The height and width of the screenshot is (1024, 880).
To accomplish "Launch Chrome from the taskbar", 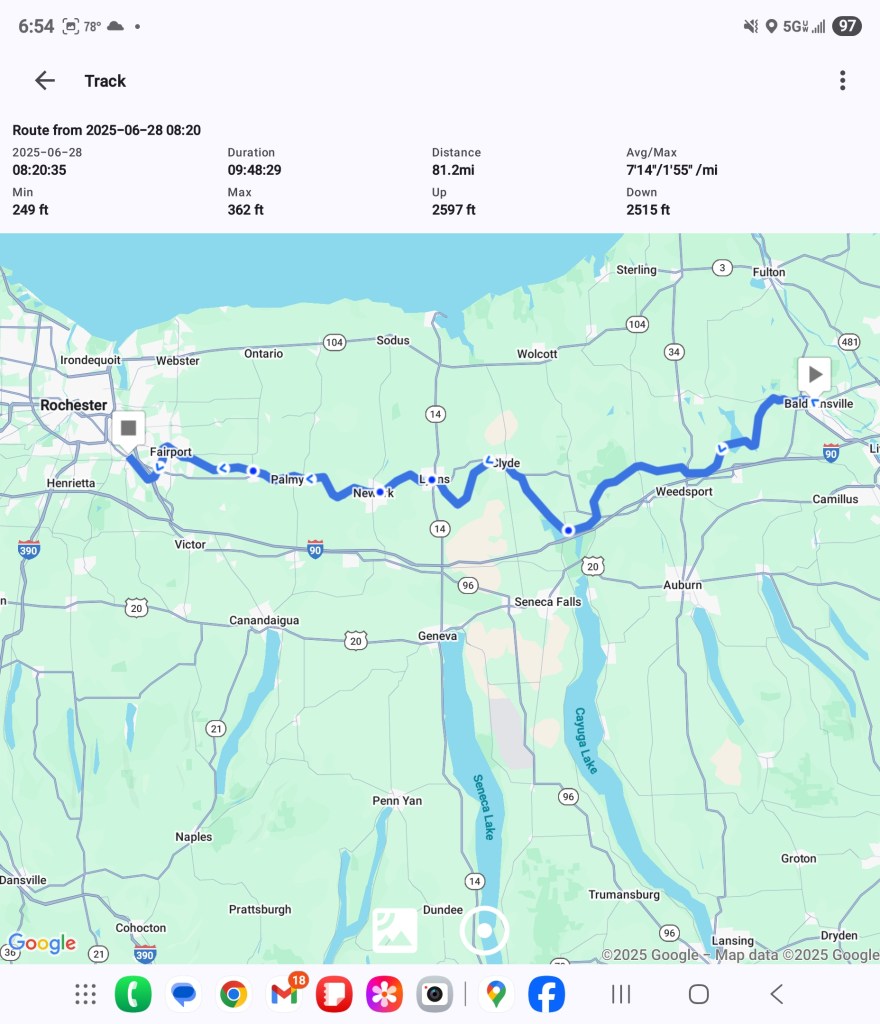I will (234, 994).
